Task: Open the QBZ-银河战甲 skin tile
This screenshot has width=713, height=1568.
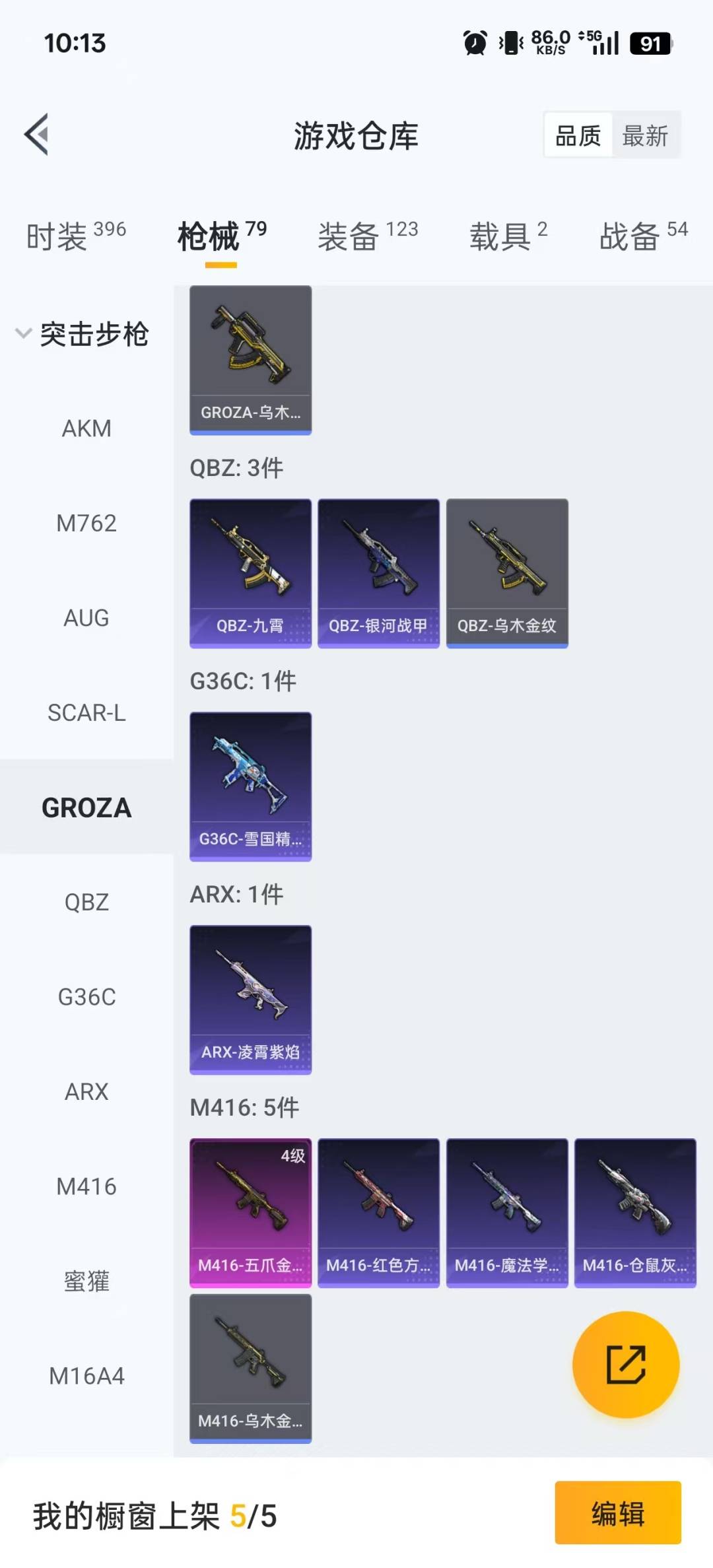Action: tap(378, 573)
